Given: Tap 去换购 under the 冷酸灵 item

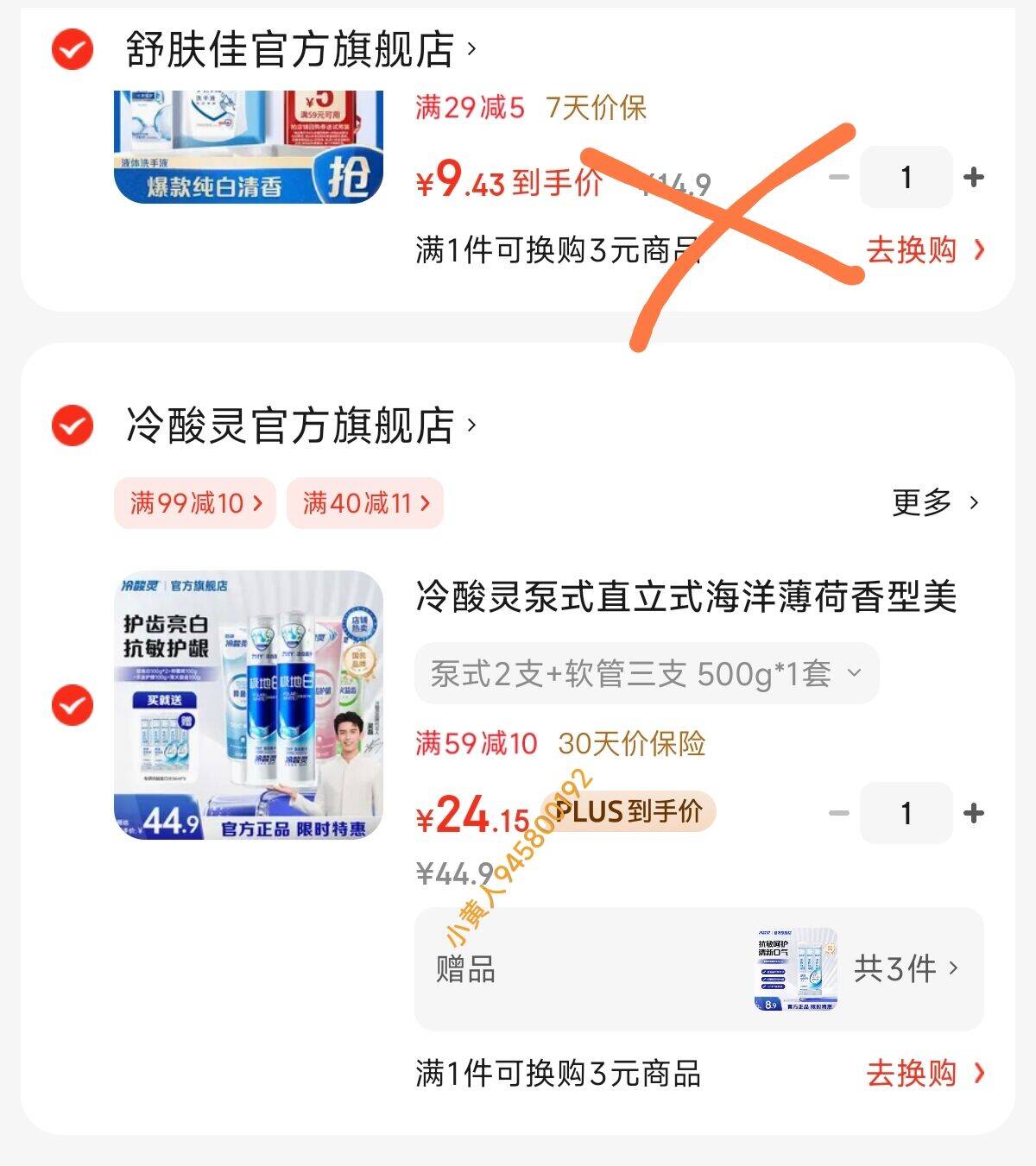Looking at the screenshot, I should 924,1074.
